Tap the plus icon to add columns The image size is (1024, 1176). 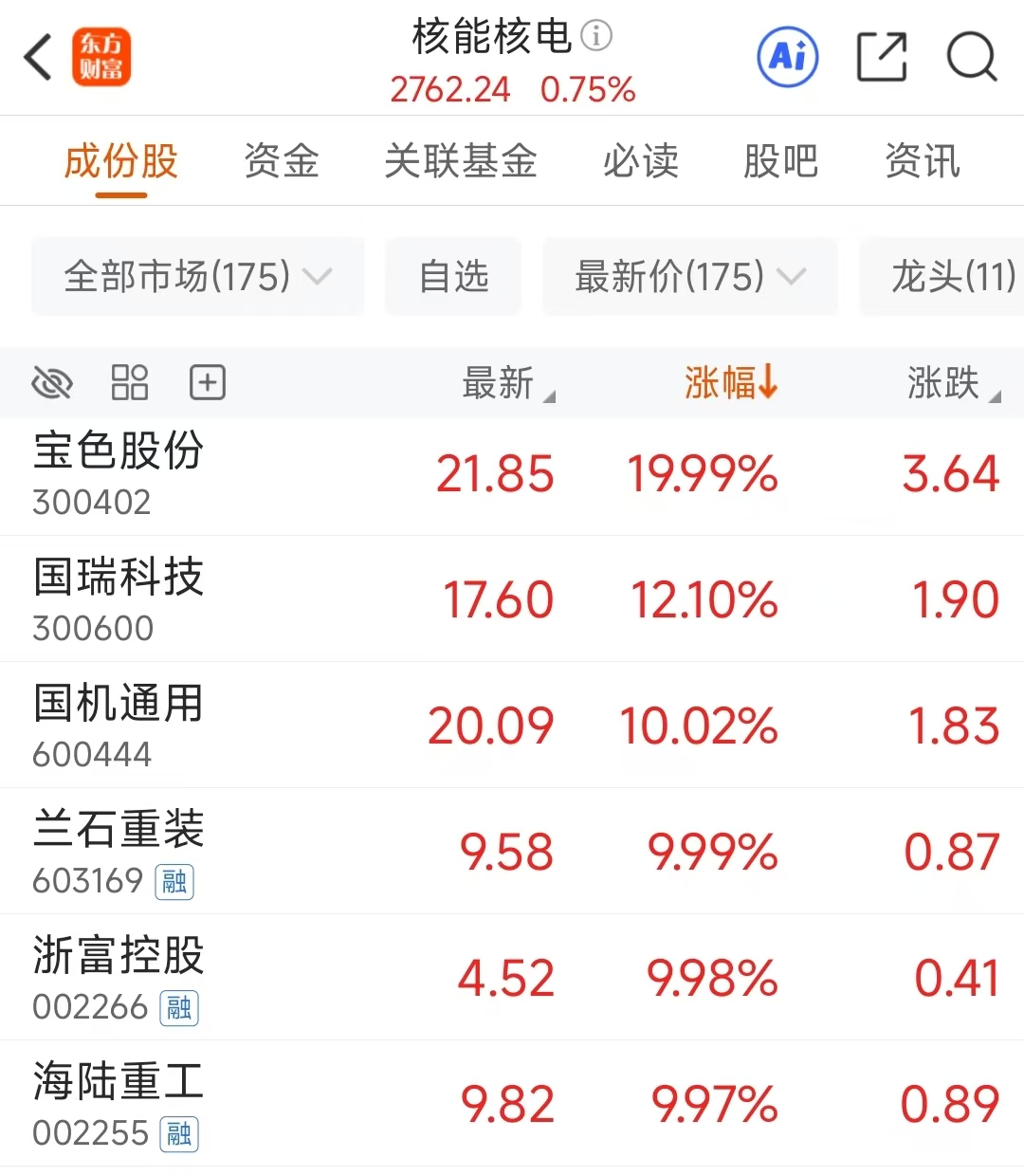coord(207,383)
